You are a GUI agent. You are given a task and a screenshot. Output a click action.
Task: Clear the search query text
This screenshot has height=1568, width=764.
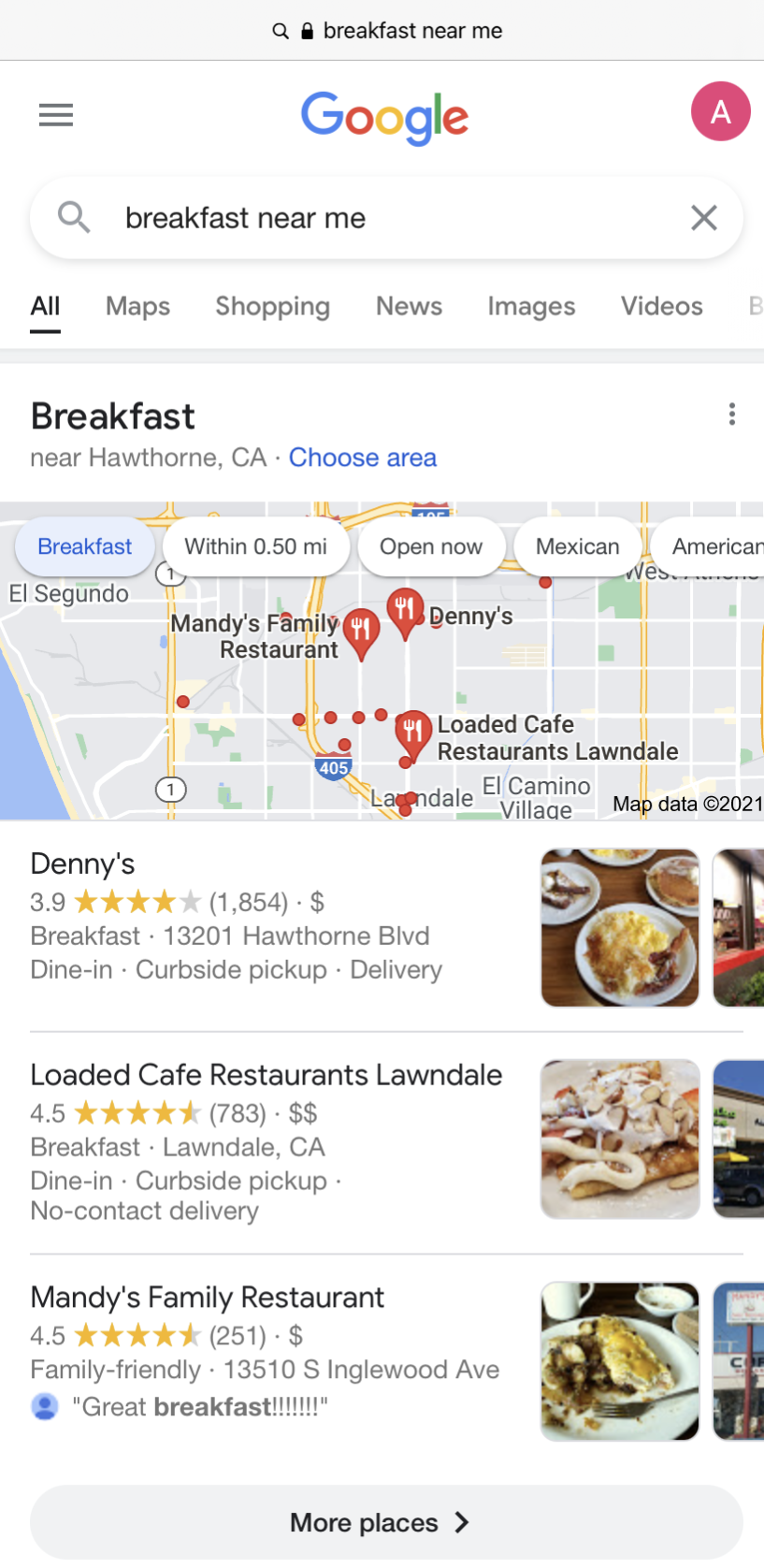(704, 218)
